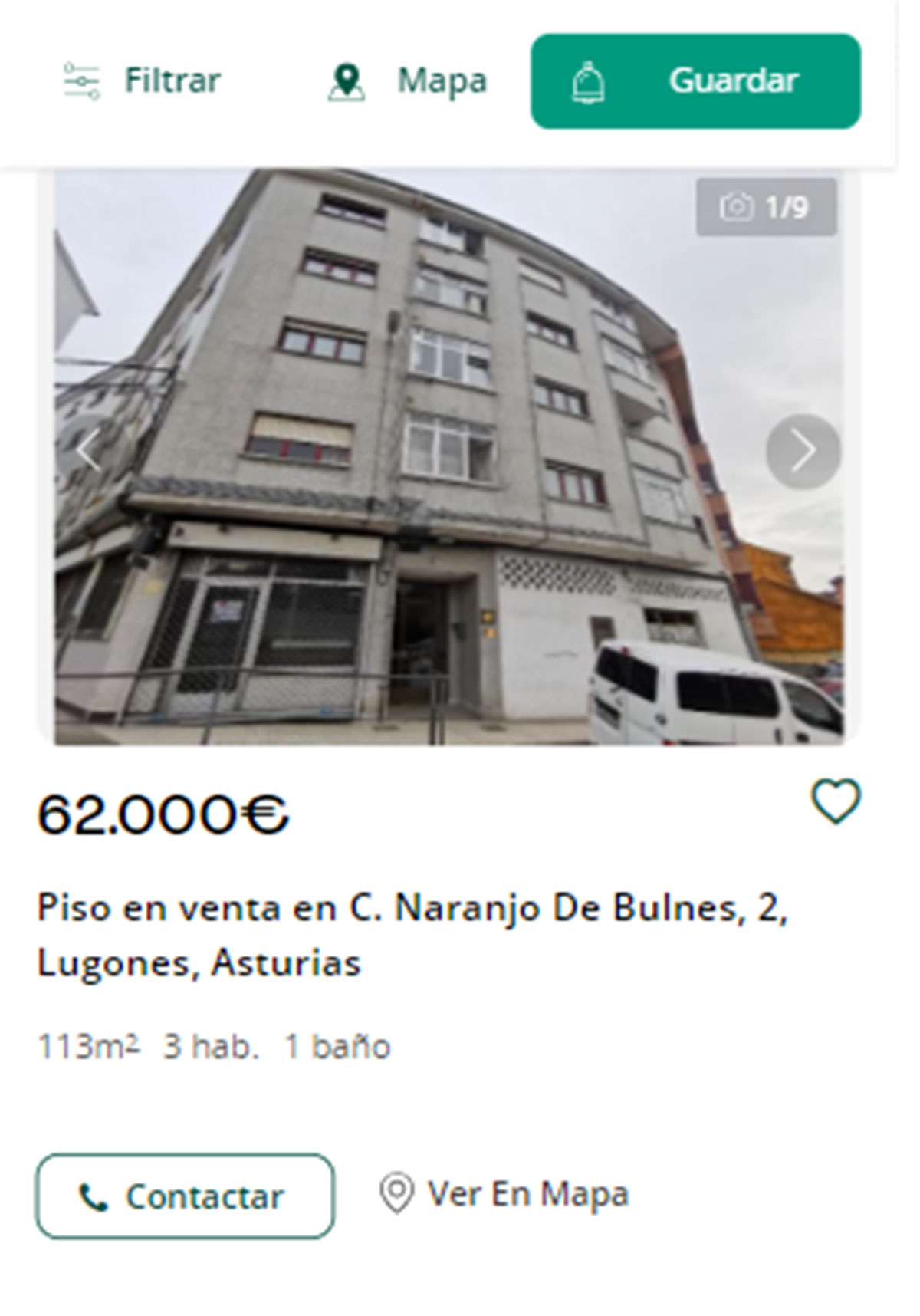Open Ver En Mapa link
The image size is (920, 1316).
tap(504, 1194)
